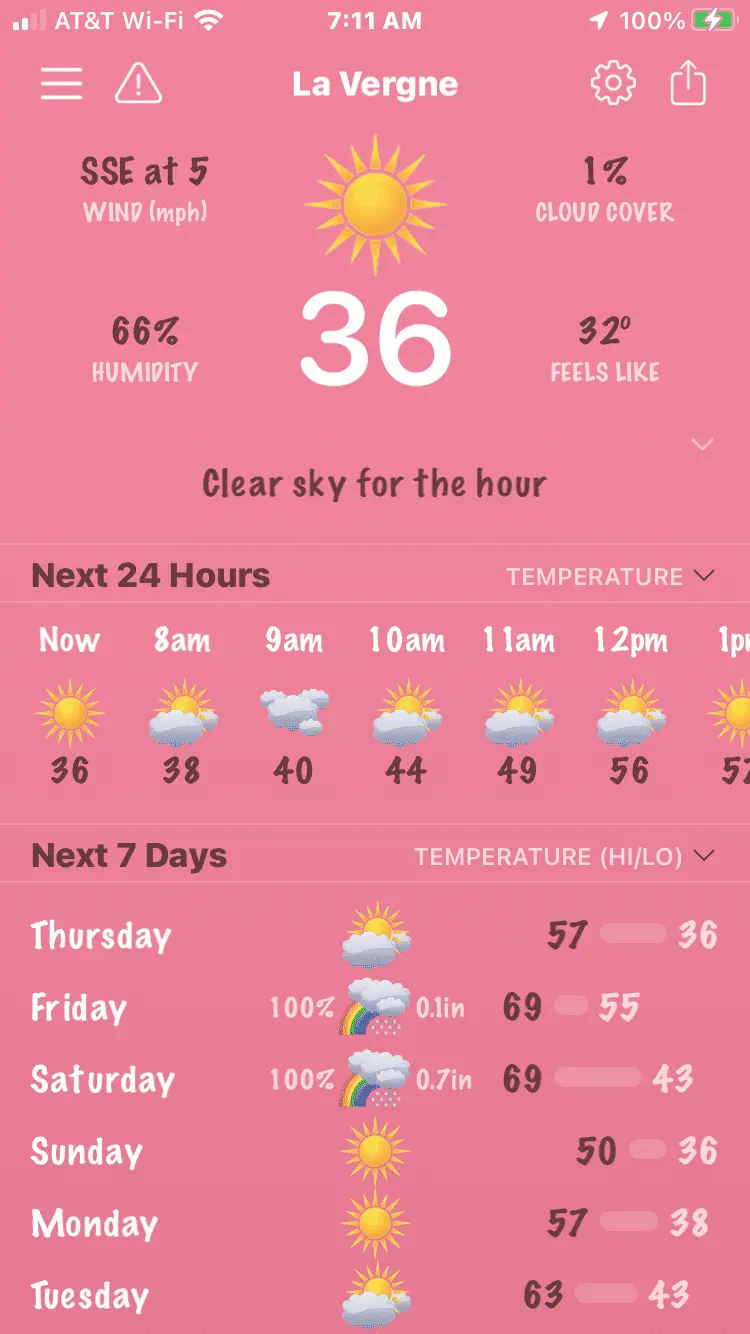Expand current conditions details chevron
This screenshot has width=750, height=1334.
[x=703, y=445]
